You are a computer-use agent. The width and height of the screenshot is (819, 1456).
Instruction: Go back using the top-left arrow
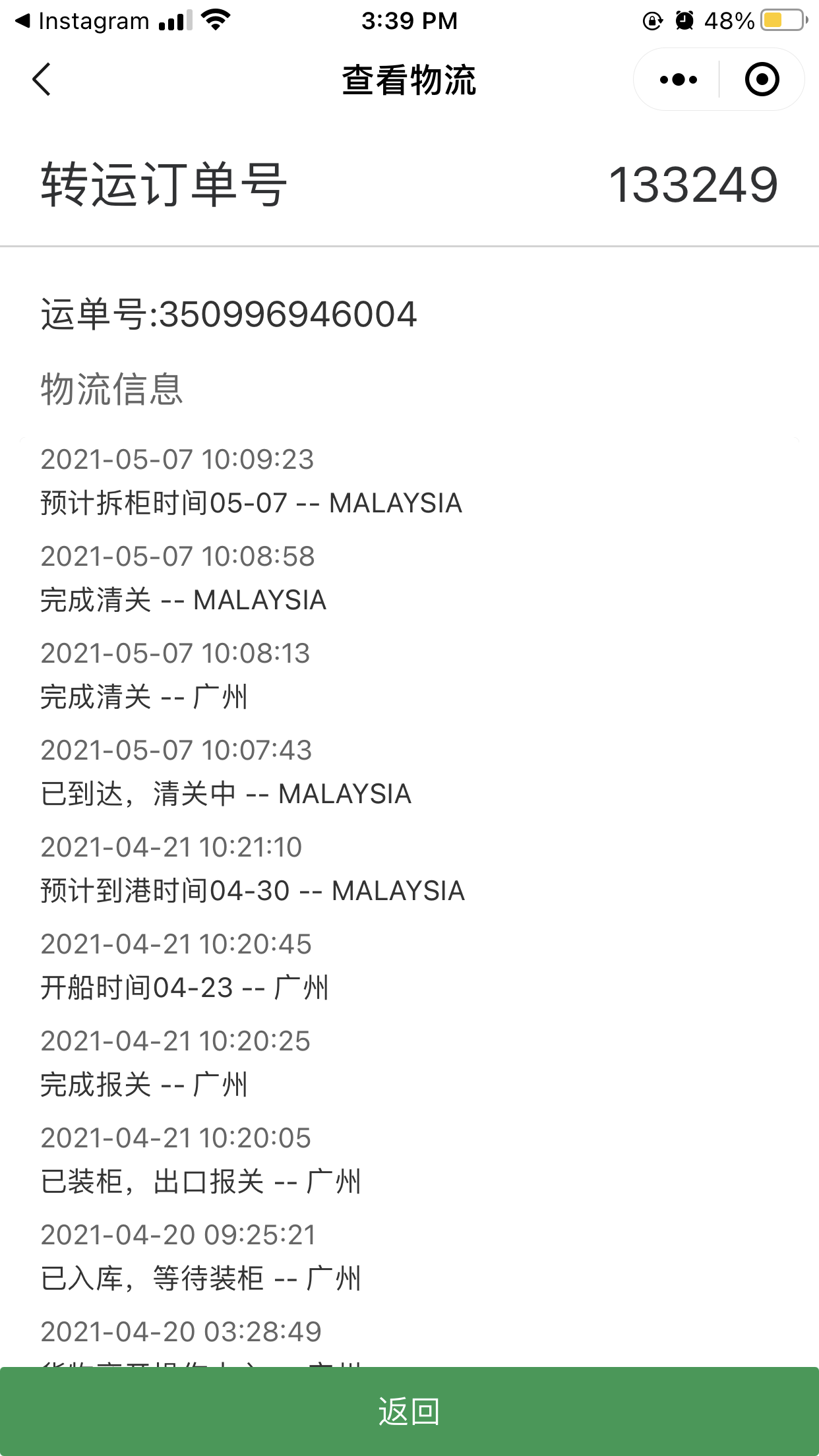click(x=42, y=80)
